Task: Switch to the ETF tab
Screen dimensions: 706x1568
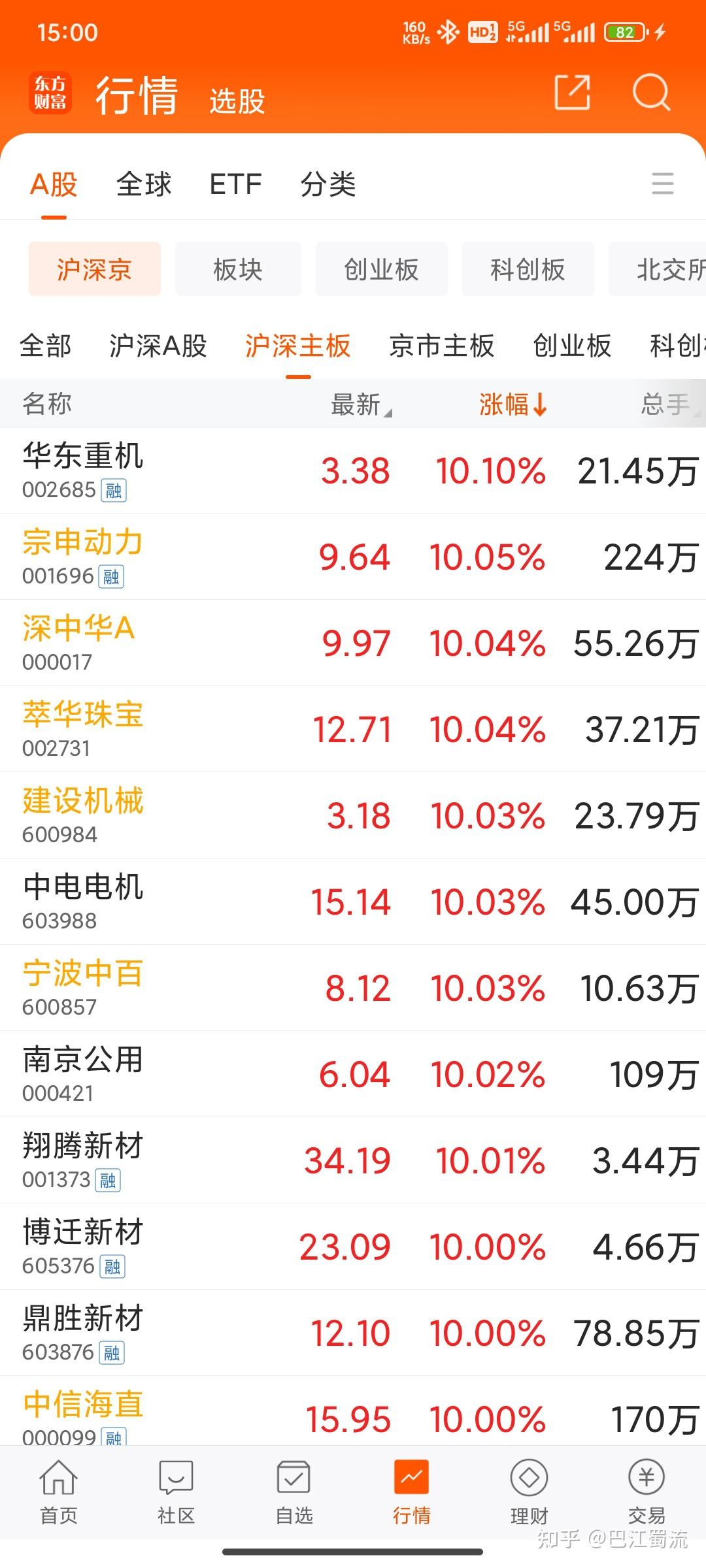Action: click(x=235, y=185)
